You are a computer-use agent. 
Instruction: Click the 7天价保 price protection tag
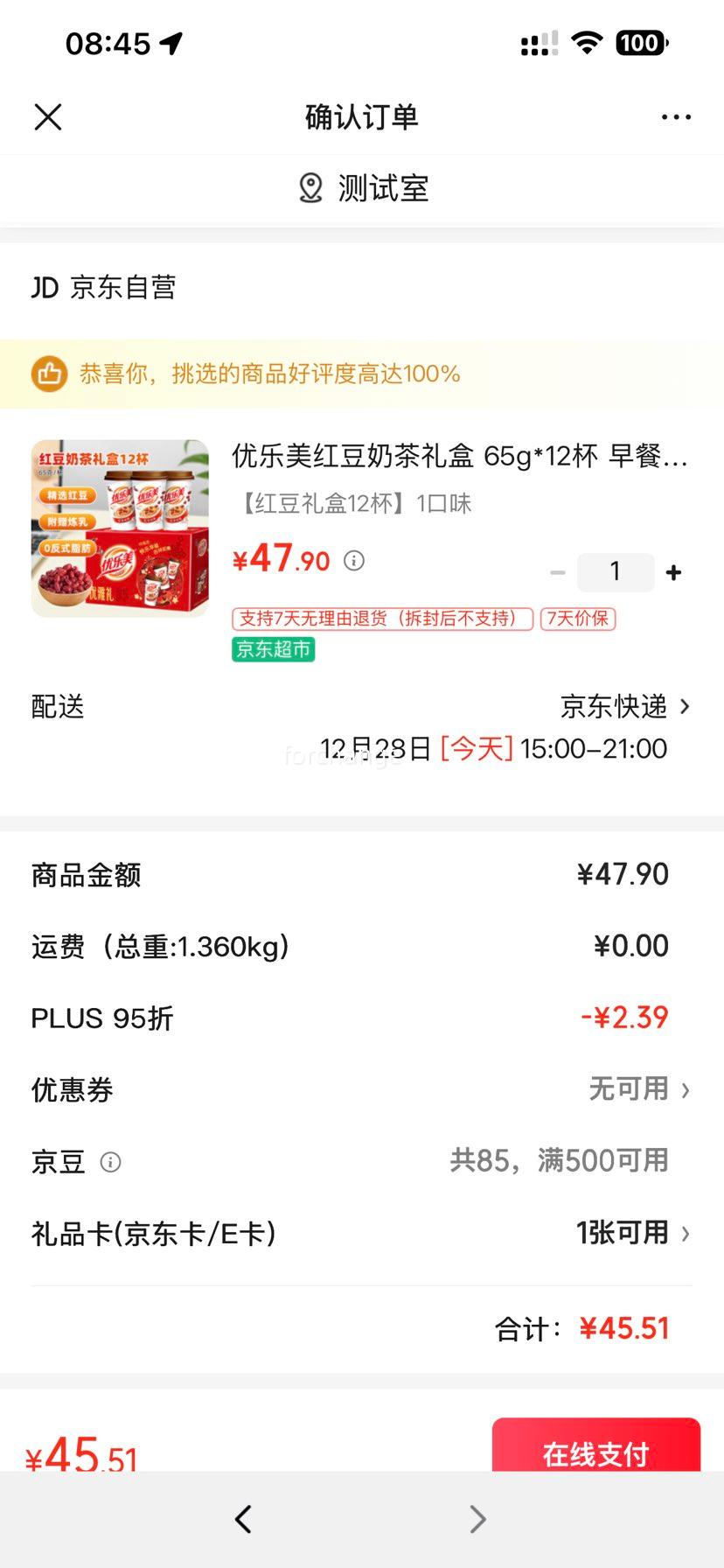[577, 619]
